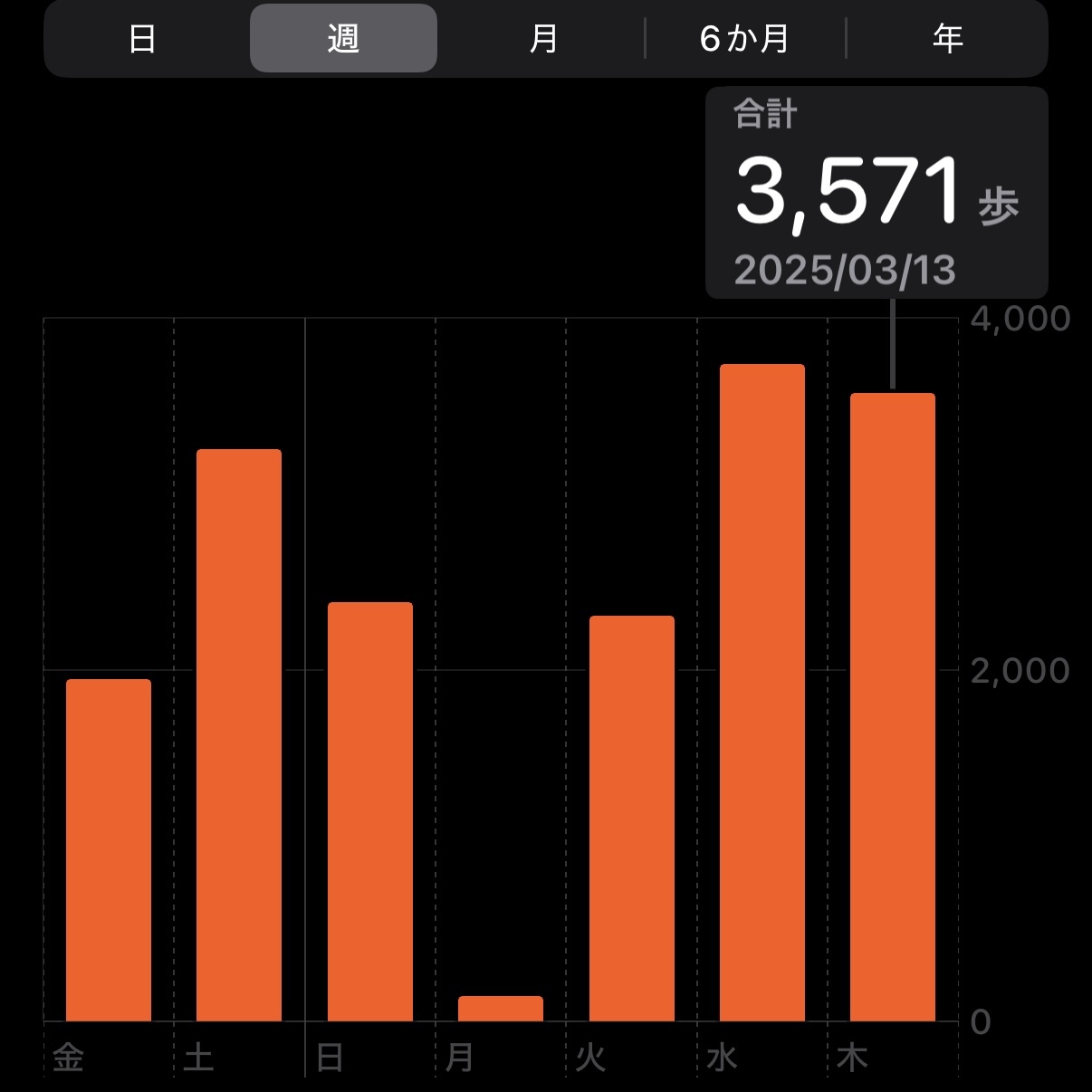The image size is (1092, 1092).
Task: Show the 6か月 (six months) chart
Action: (744, 39)
